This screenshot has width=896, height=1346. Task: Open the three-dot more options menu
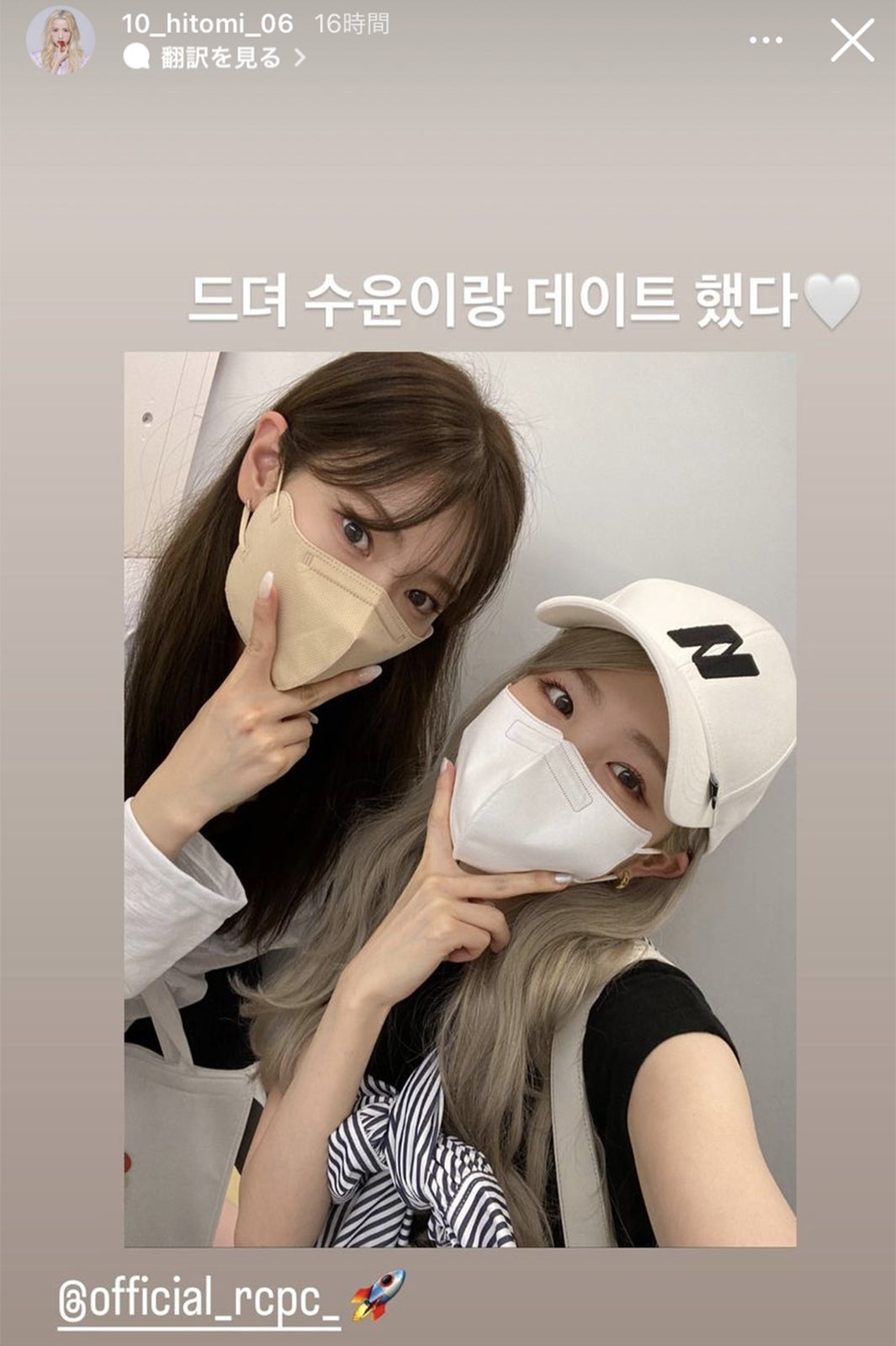(x=766, y=40)
